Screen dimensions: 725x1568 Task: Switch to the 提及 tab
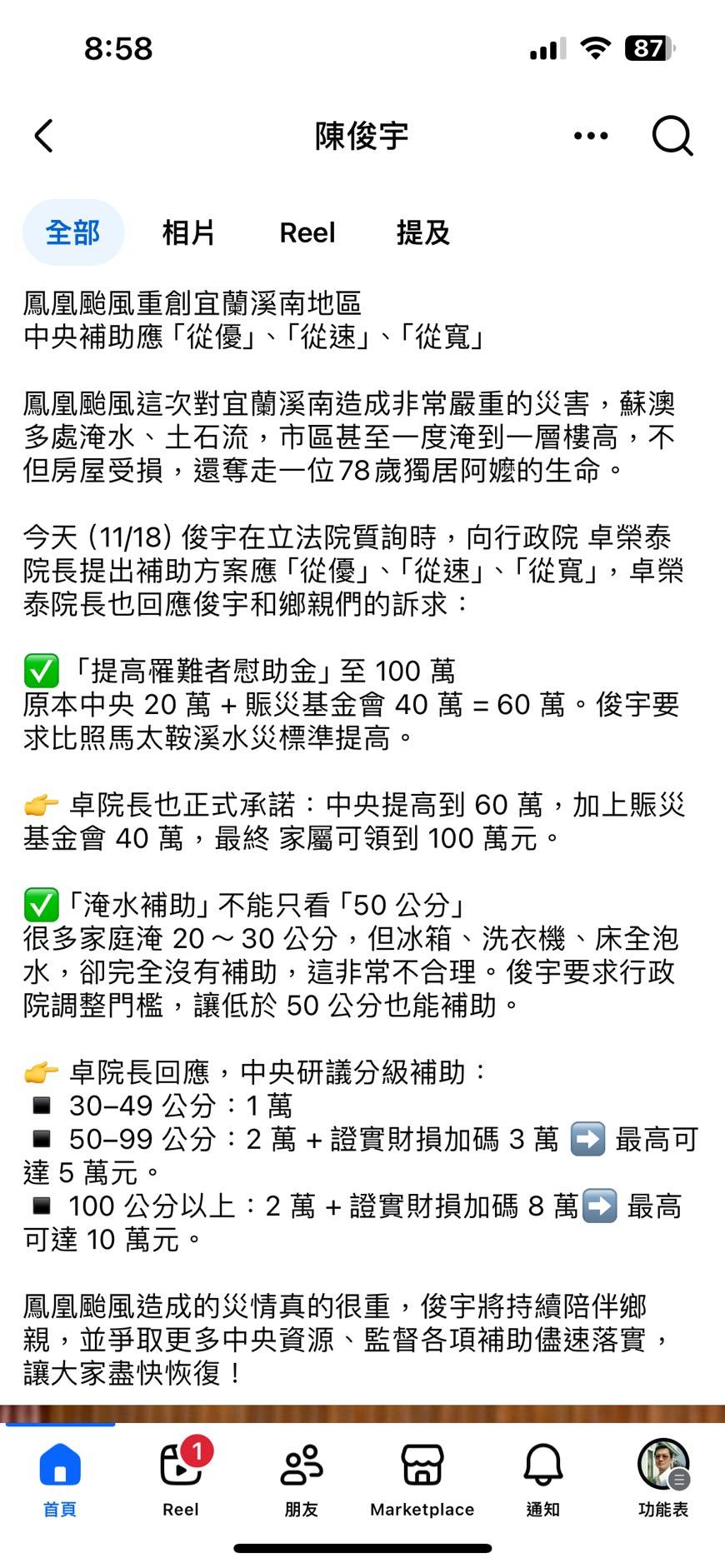pyautogui.click(x=422, y=232)
